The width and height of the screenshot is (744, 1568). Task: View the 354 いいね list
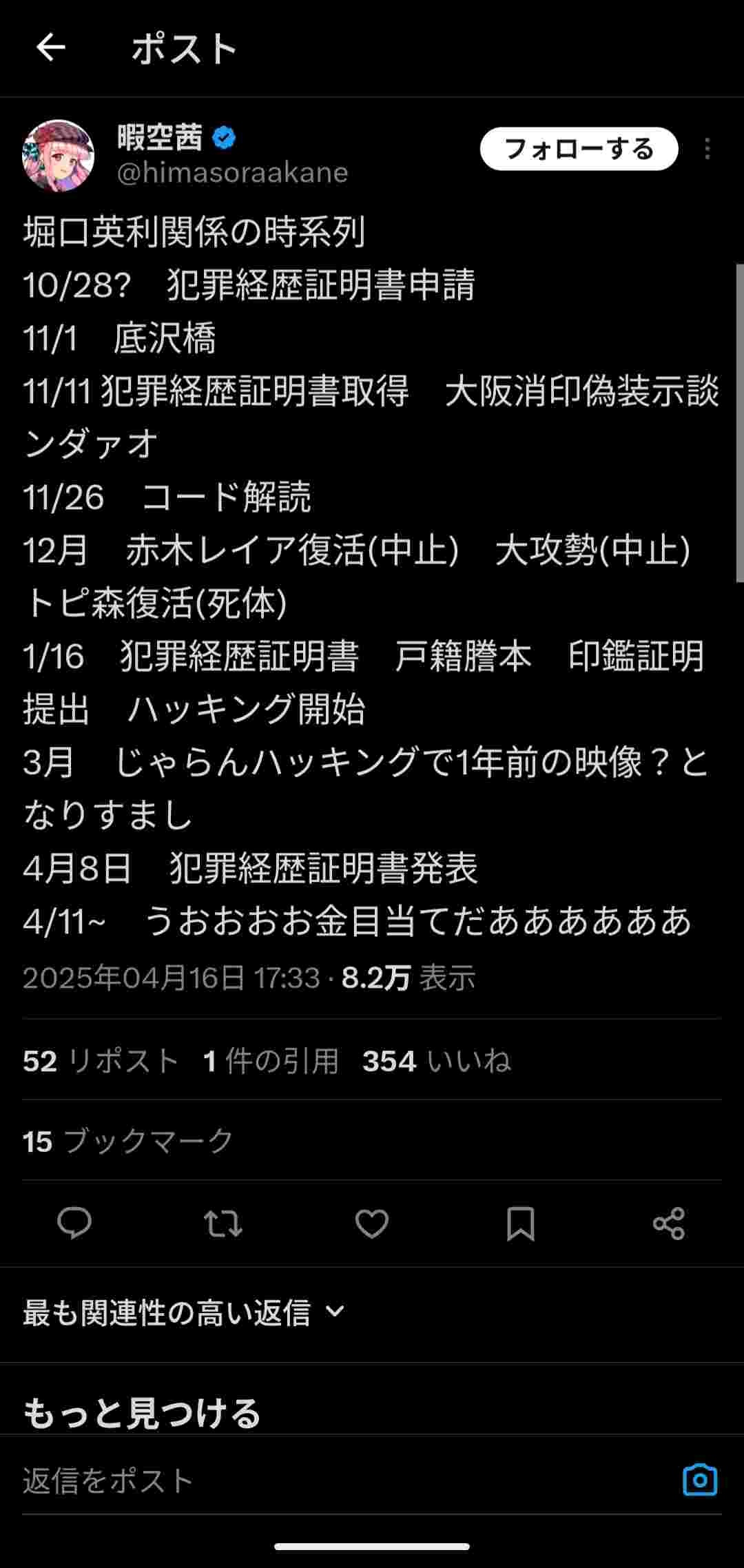[x=437, y=1061]
